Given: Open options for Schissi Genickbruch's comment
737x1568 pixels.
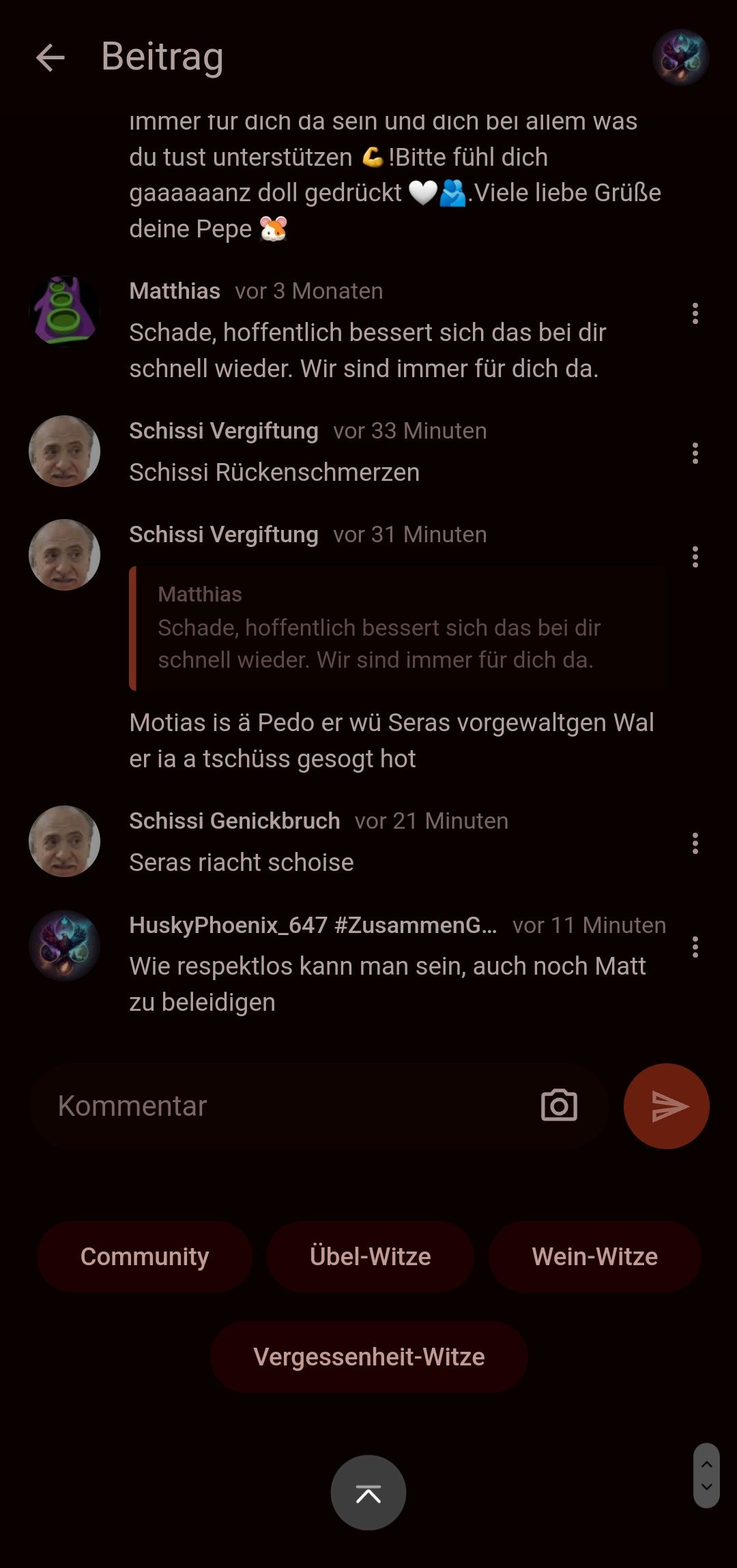Looking at the screenshot, I should point(695,844).
